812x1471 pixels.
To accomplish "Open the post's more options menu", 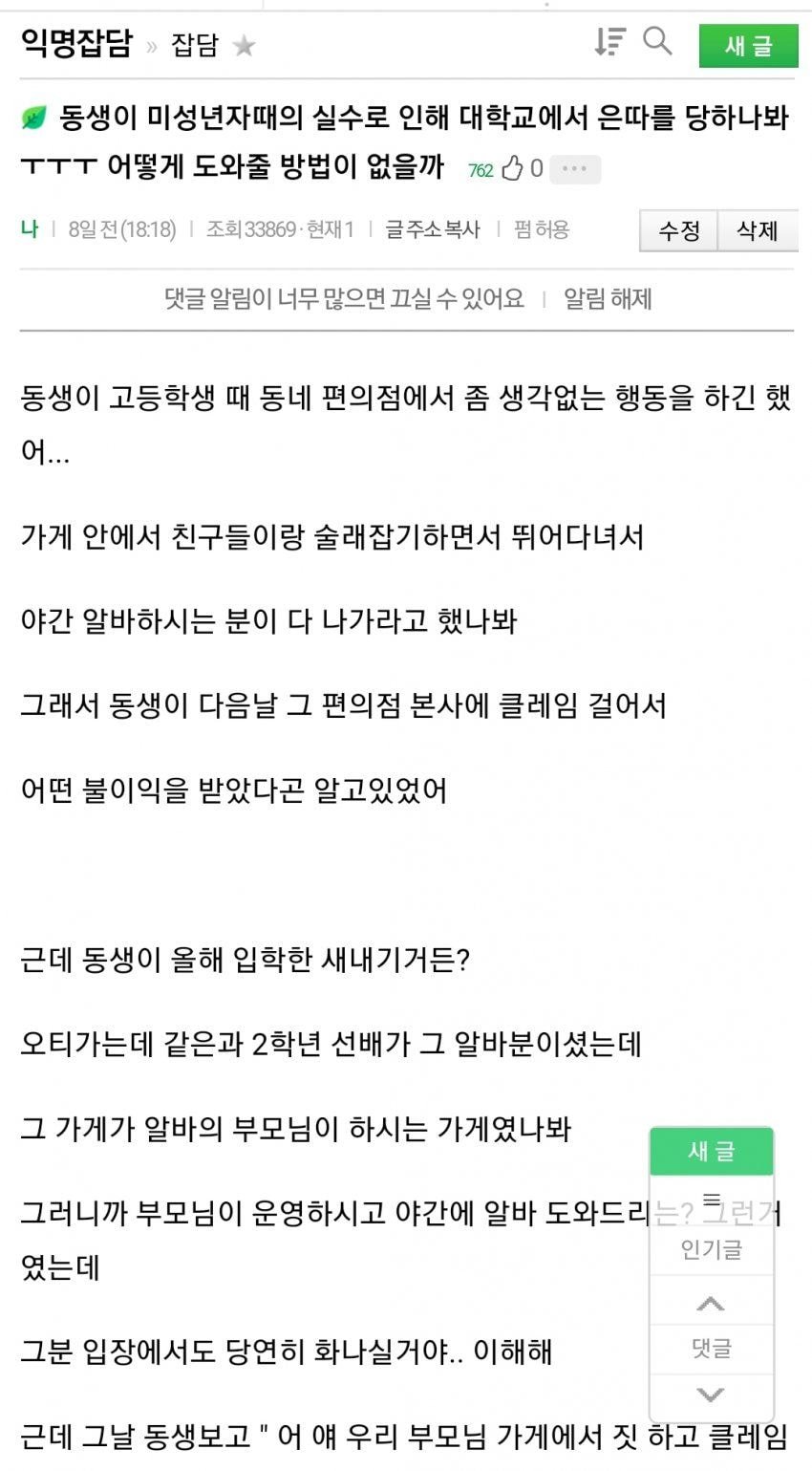I will (x=574, y=169).
